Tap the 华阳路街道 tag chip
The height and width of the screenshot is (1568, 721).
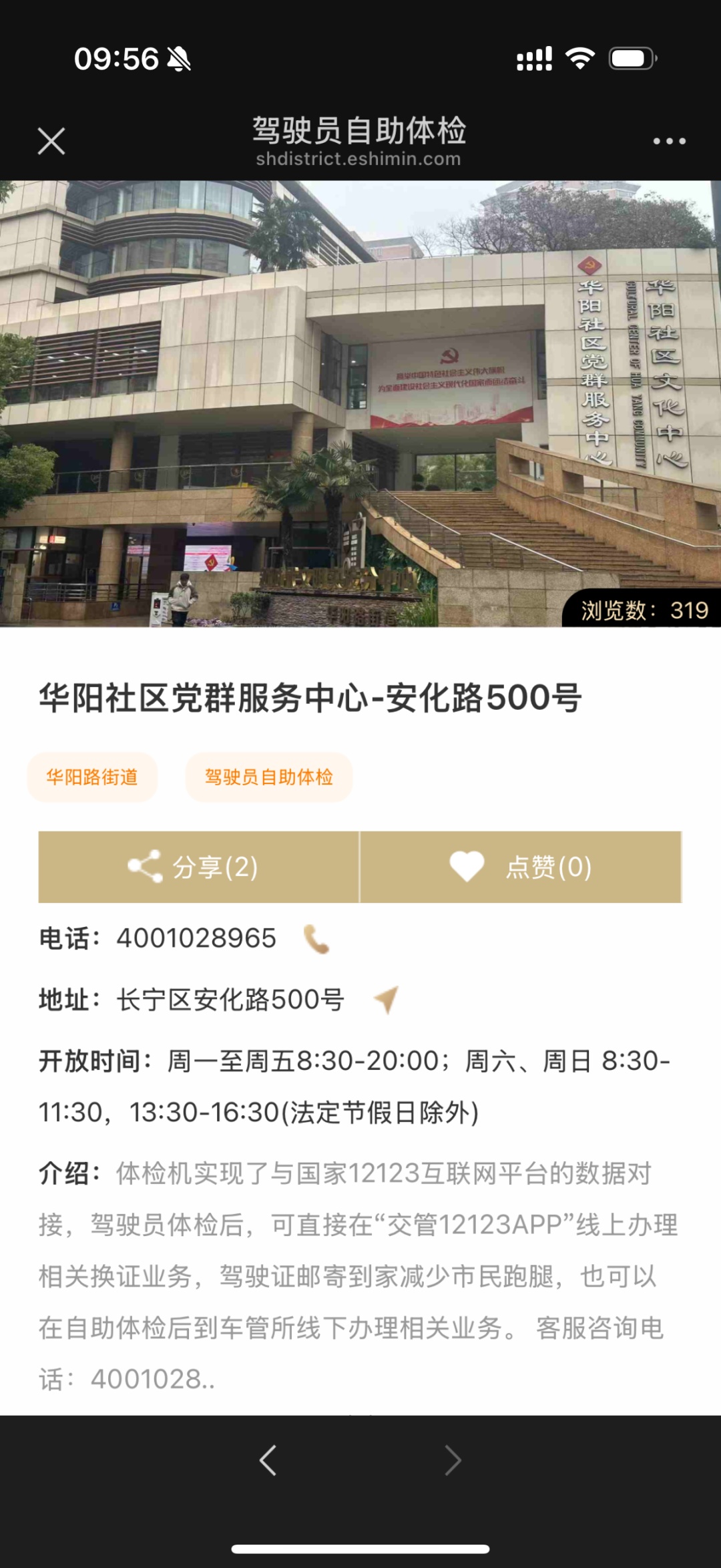point(92,777)
